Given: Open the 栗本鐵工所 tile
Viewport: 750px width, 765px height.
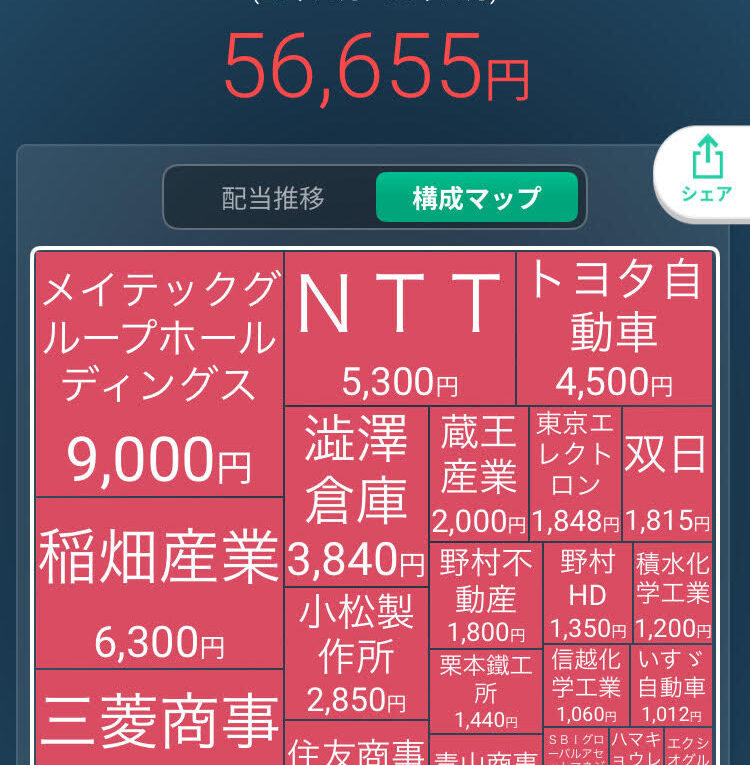Looking at the screenshot, I should coord(486,691).
